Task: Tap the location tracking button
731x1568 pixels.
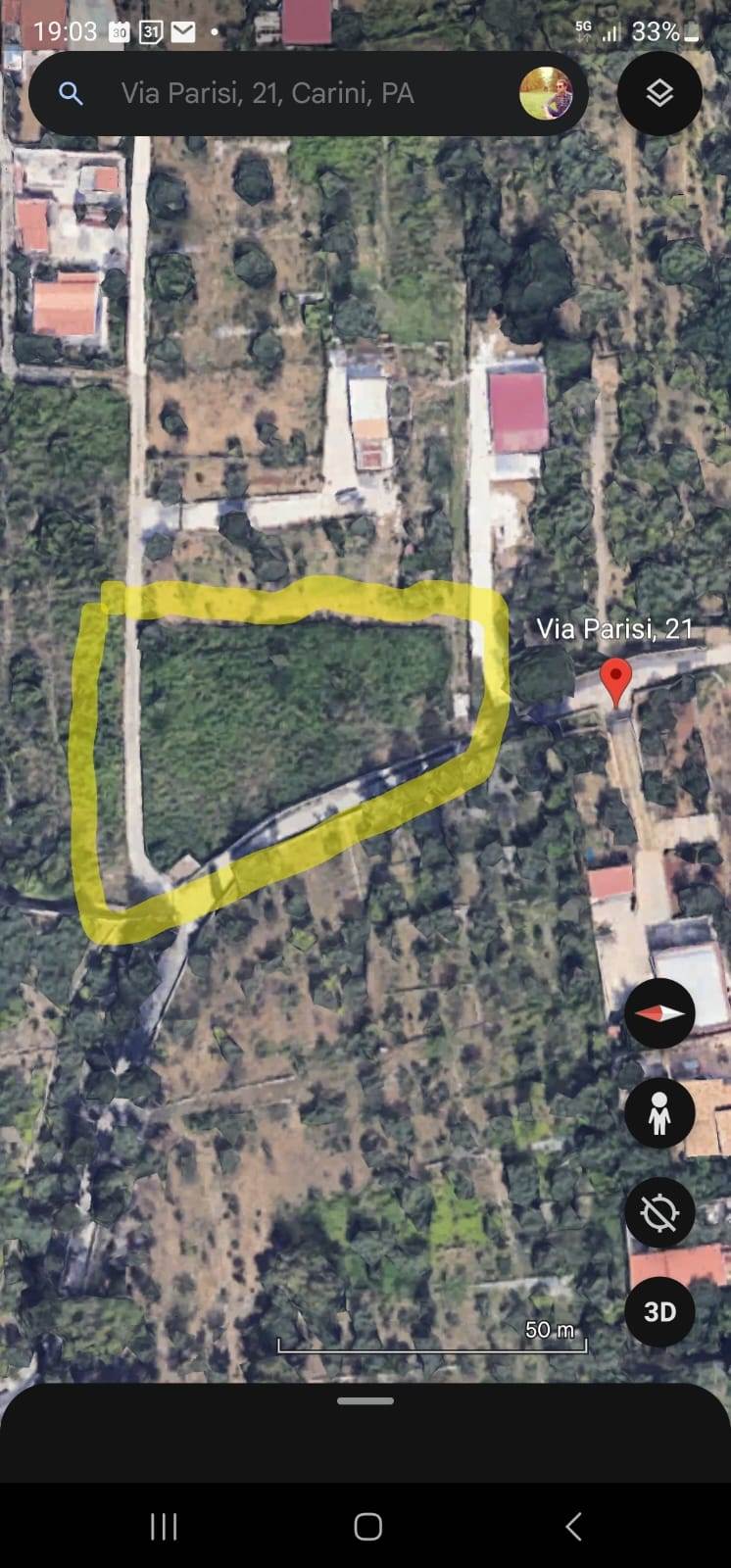Action: click(x=659, y=1212)
